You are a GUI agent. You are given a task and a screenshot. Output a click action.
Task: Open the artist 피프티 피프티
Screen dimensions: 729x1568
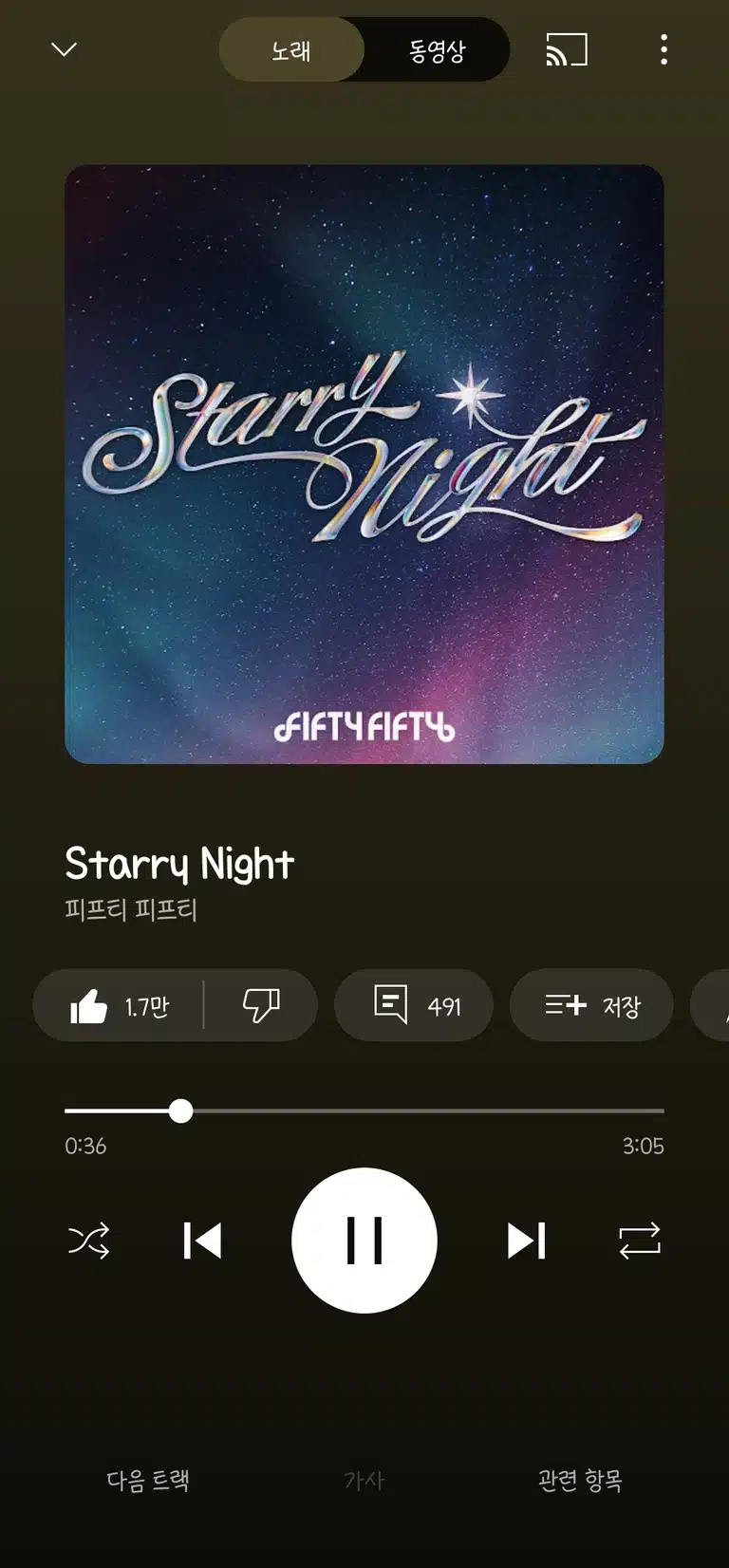[131, 909]
